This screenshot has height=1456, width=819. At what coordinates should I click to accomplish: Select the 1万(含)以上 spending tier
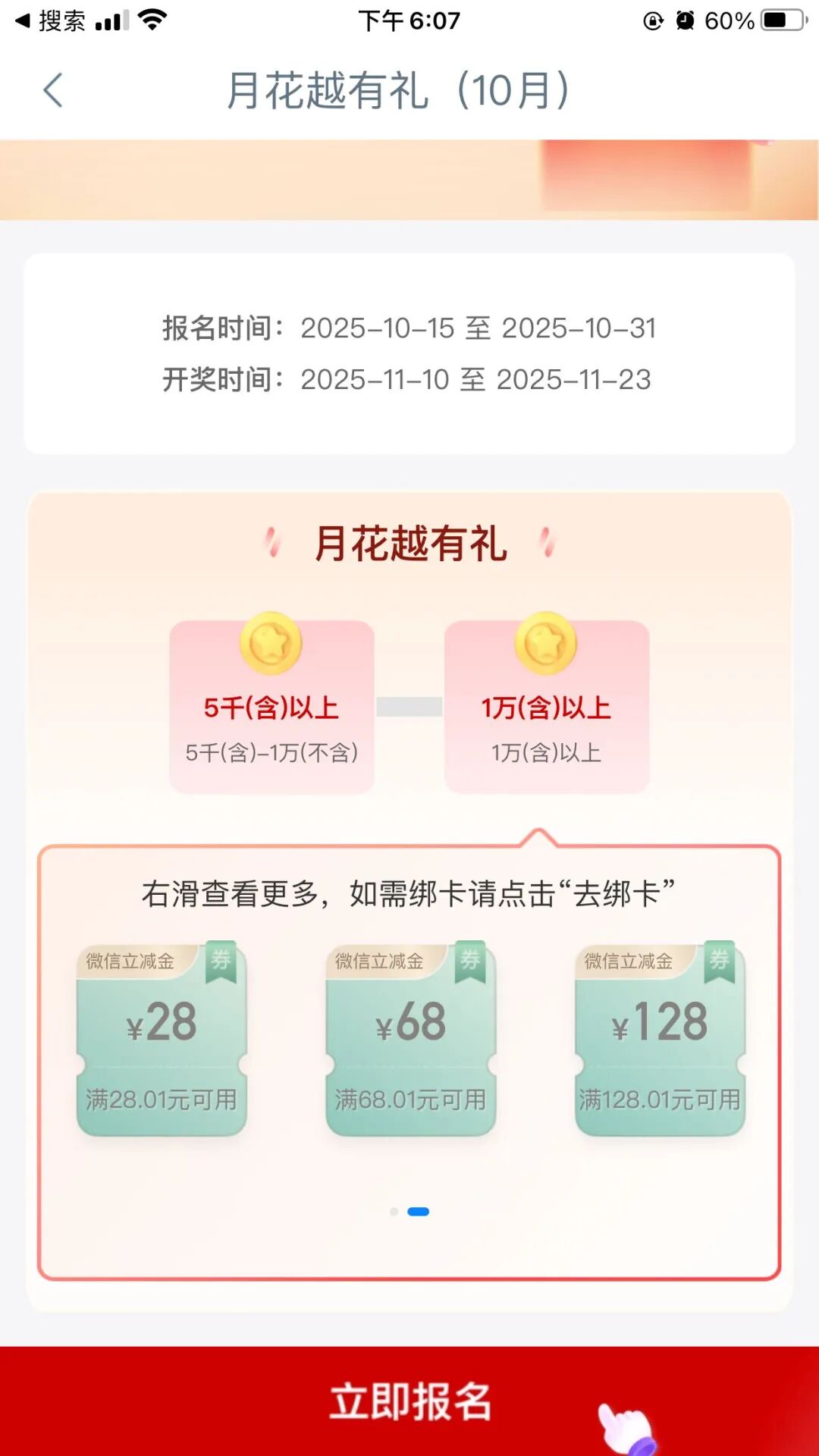coord(546,707)
